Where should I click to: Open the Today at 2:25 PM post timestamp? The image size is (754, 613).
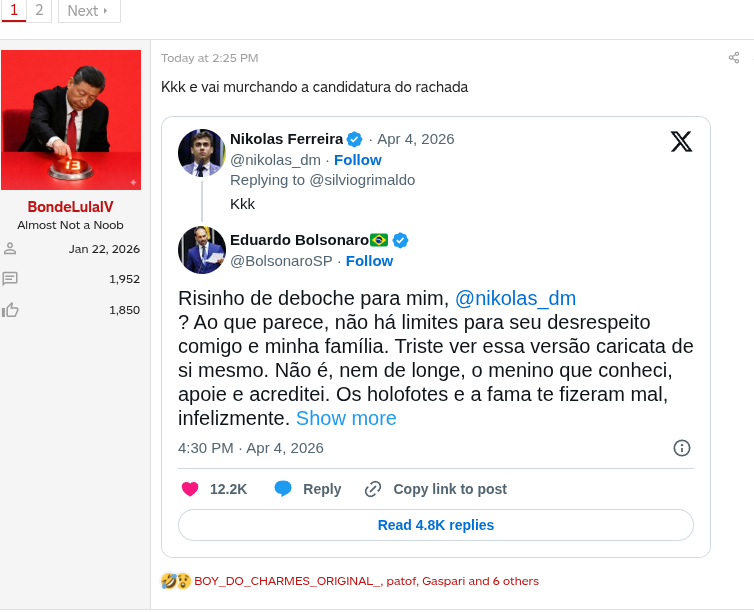[210, 58]
